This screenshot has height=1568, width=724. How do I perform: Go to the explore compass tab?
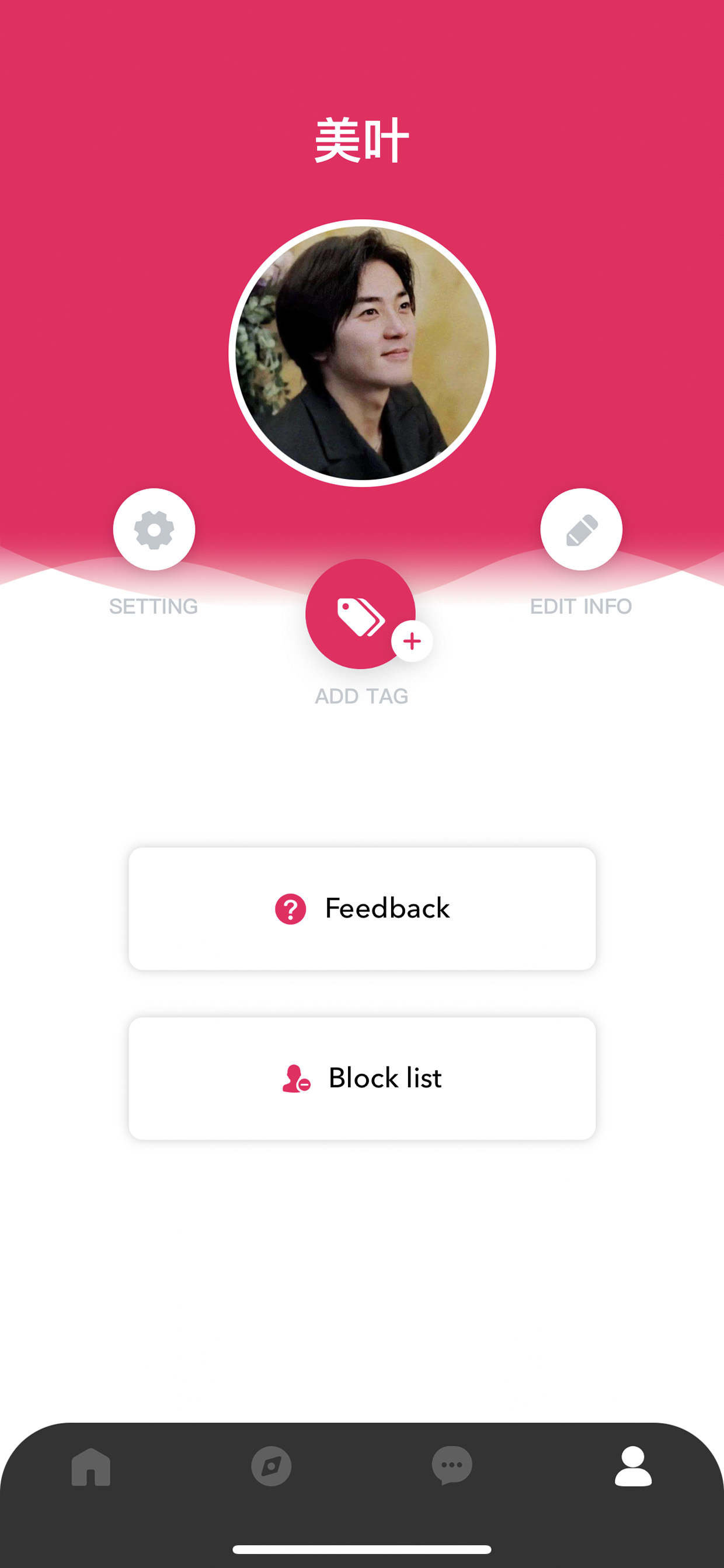coord(271,1466)
